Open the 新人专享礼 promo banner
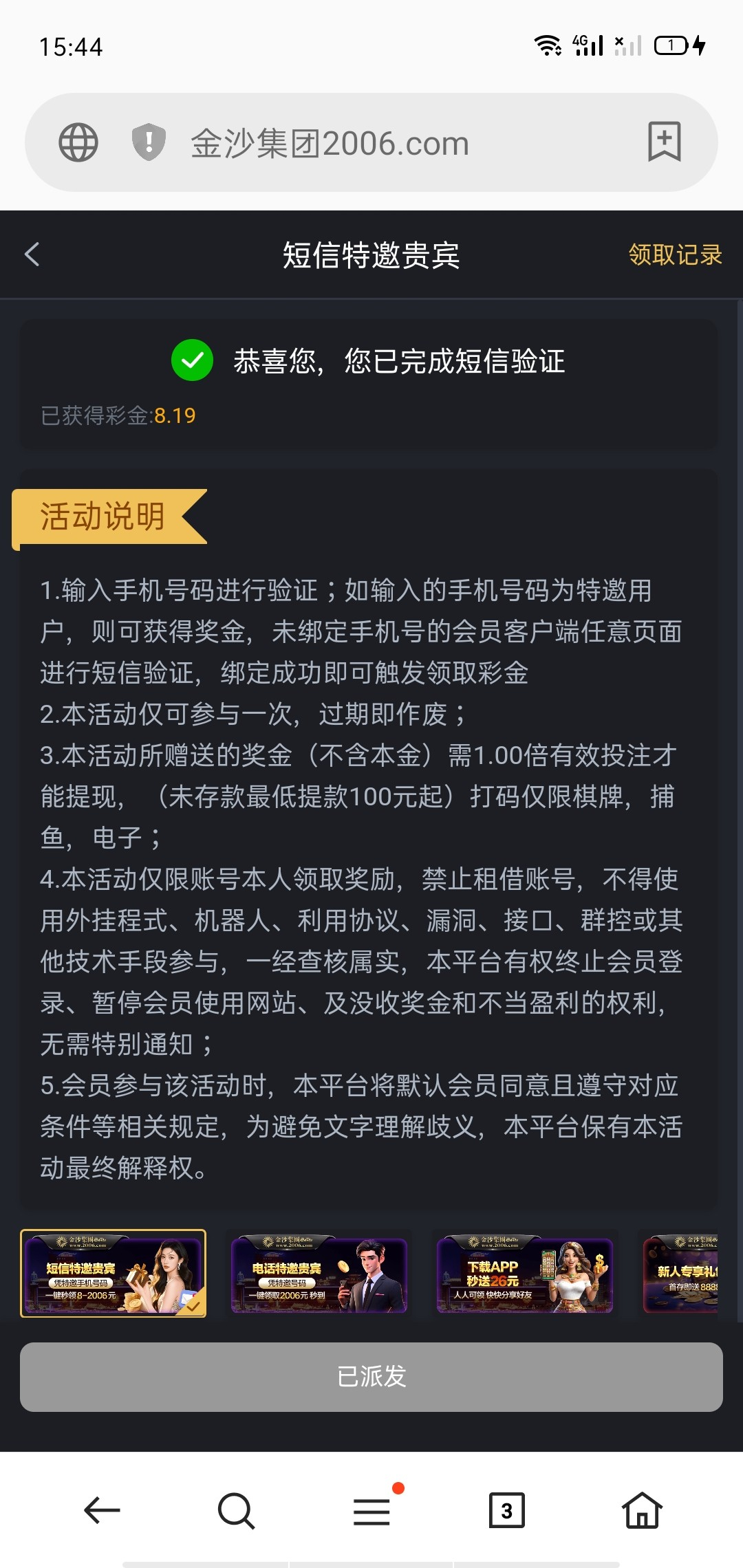 pos(680,1275)
